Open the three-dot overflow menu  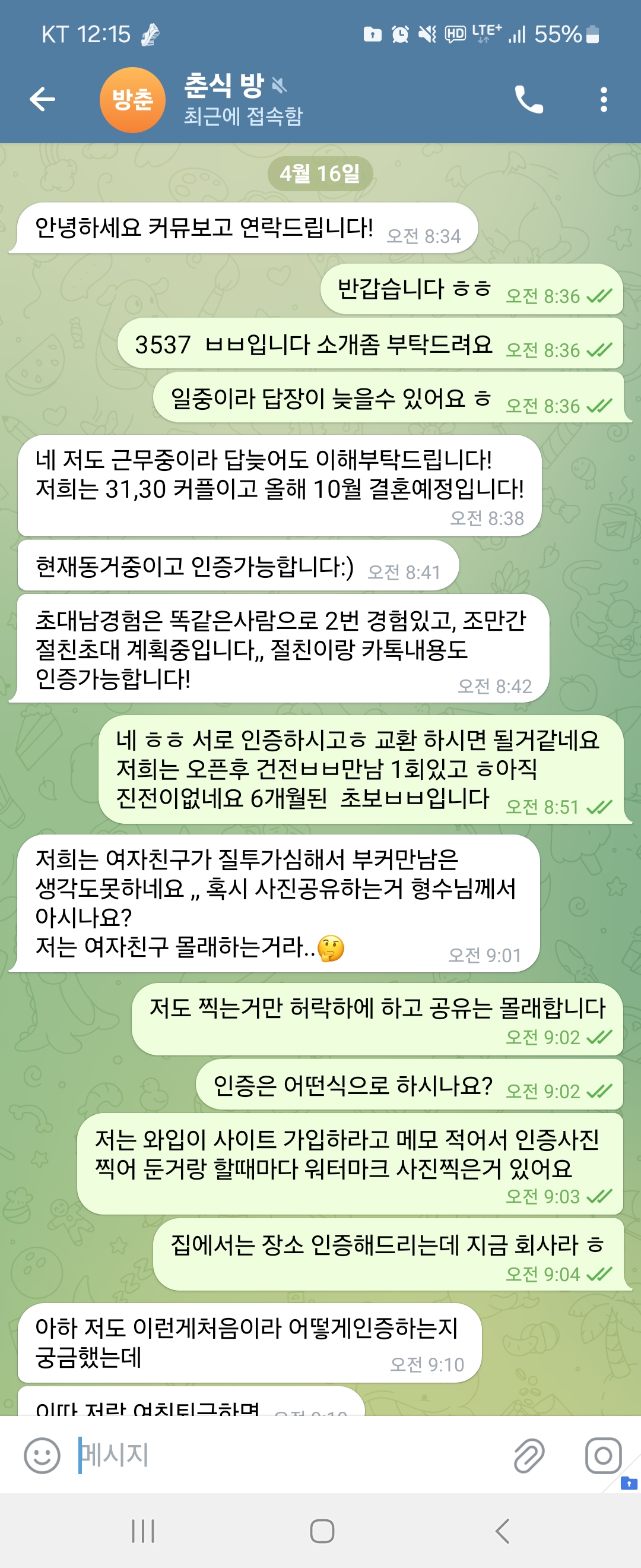(603, 99)
